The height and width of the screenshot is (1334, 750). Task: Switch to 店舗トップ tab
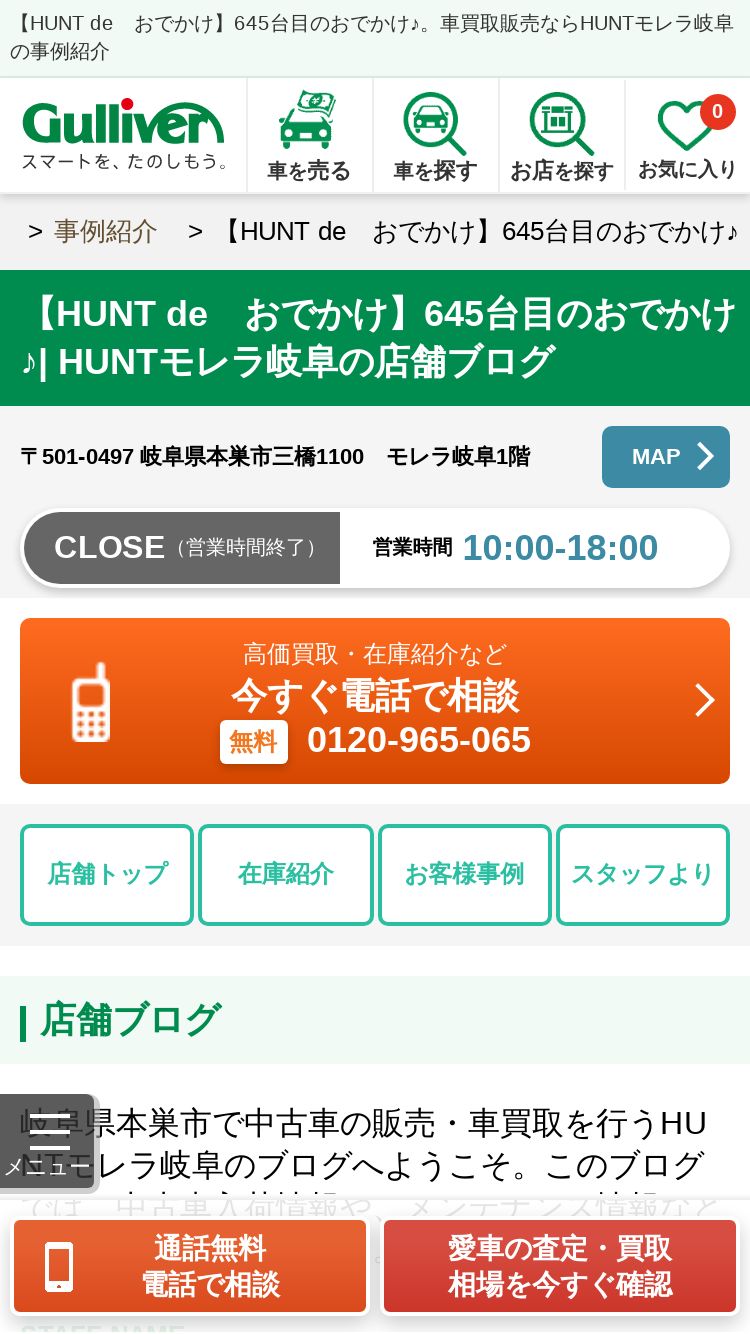pyautogui.click(x=107, y=875)
